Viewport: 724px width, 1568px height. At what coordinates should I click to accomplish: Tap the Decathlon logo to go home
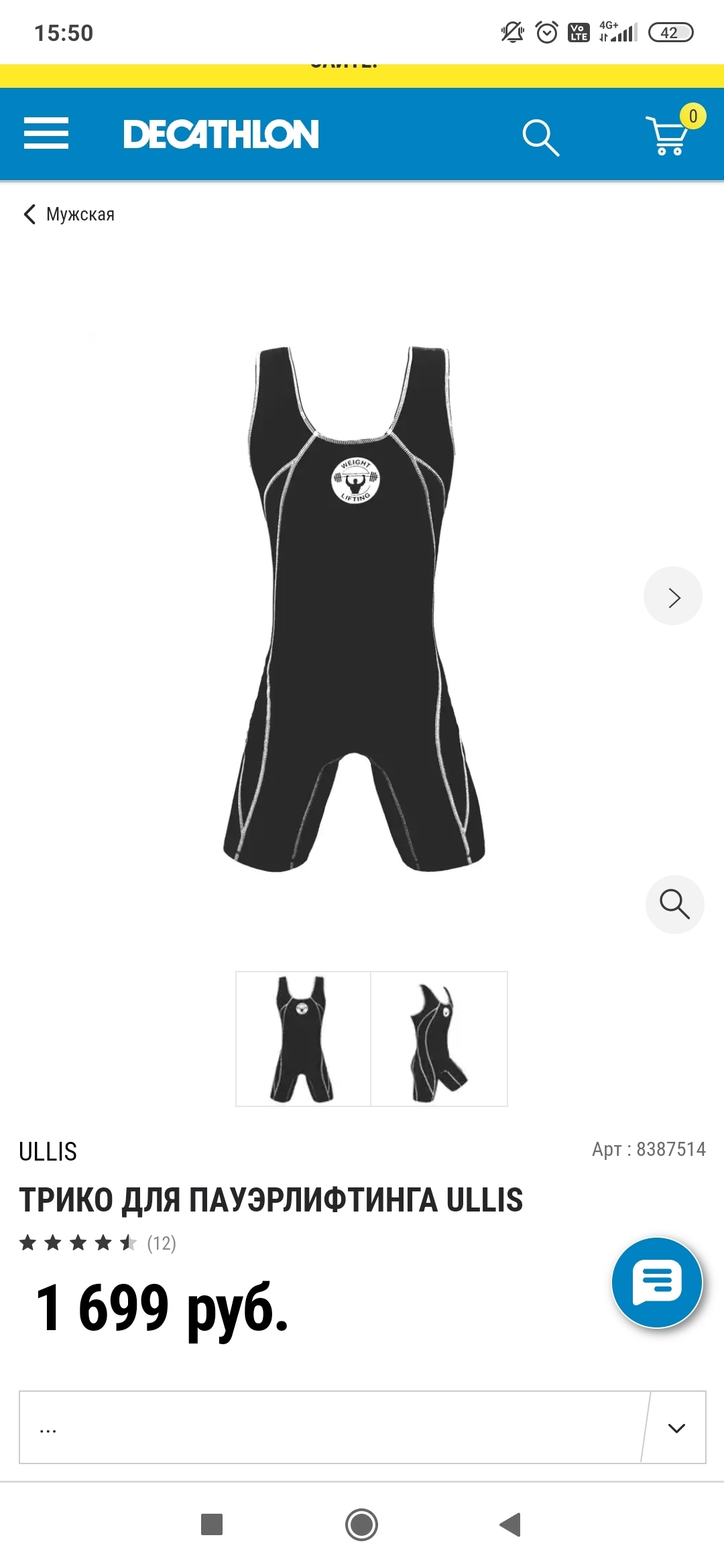pyautogui.click(x=221, y=134)
